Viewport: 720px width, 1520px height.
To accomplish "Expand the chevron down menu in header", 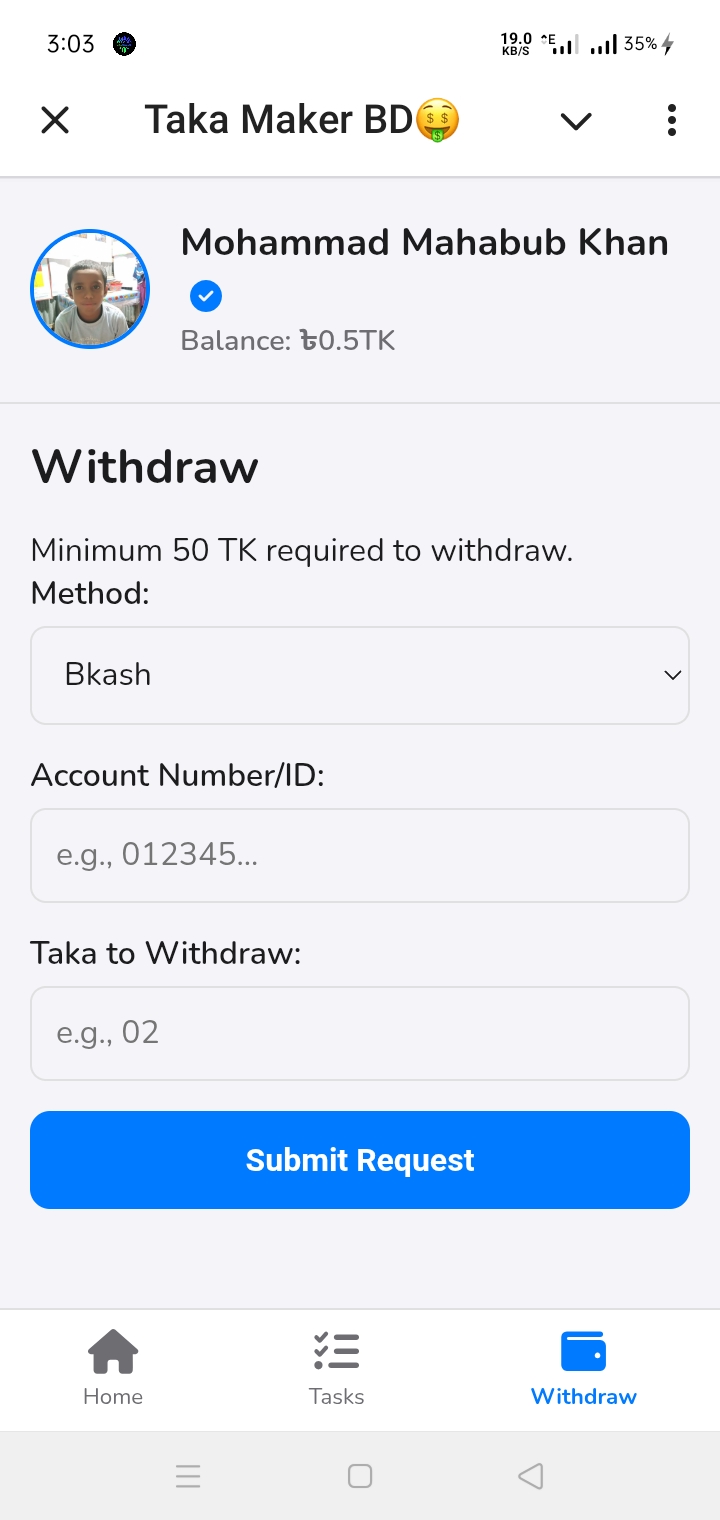I will click(576, 121).
